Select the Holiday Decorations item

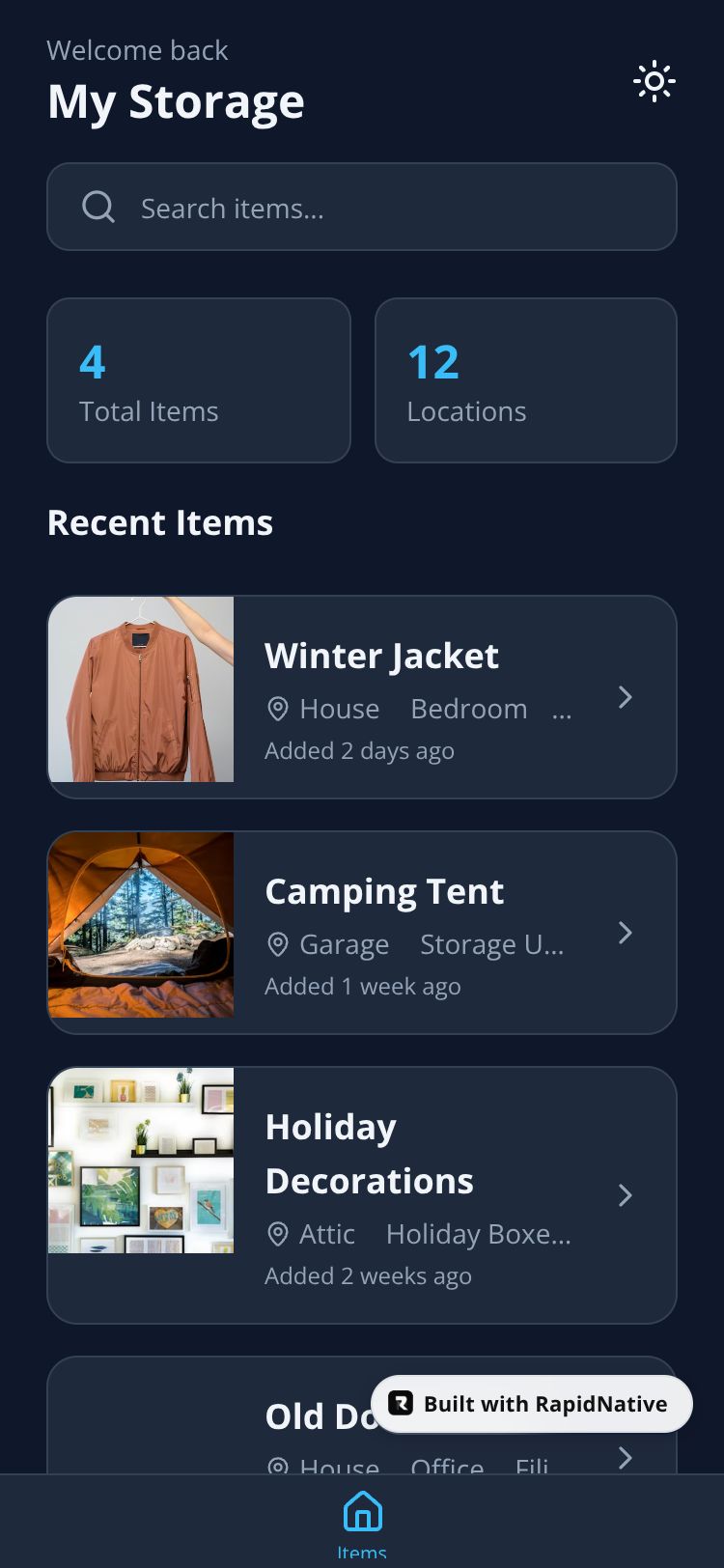362,1195
